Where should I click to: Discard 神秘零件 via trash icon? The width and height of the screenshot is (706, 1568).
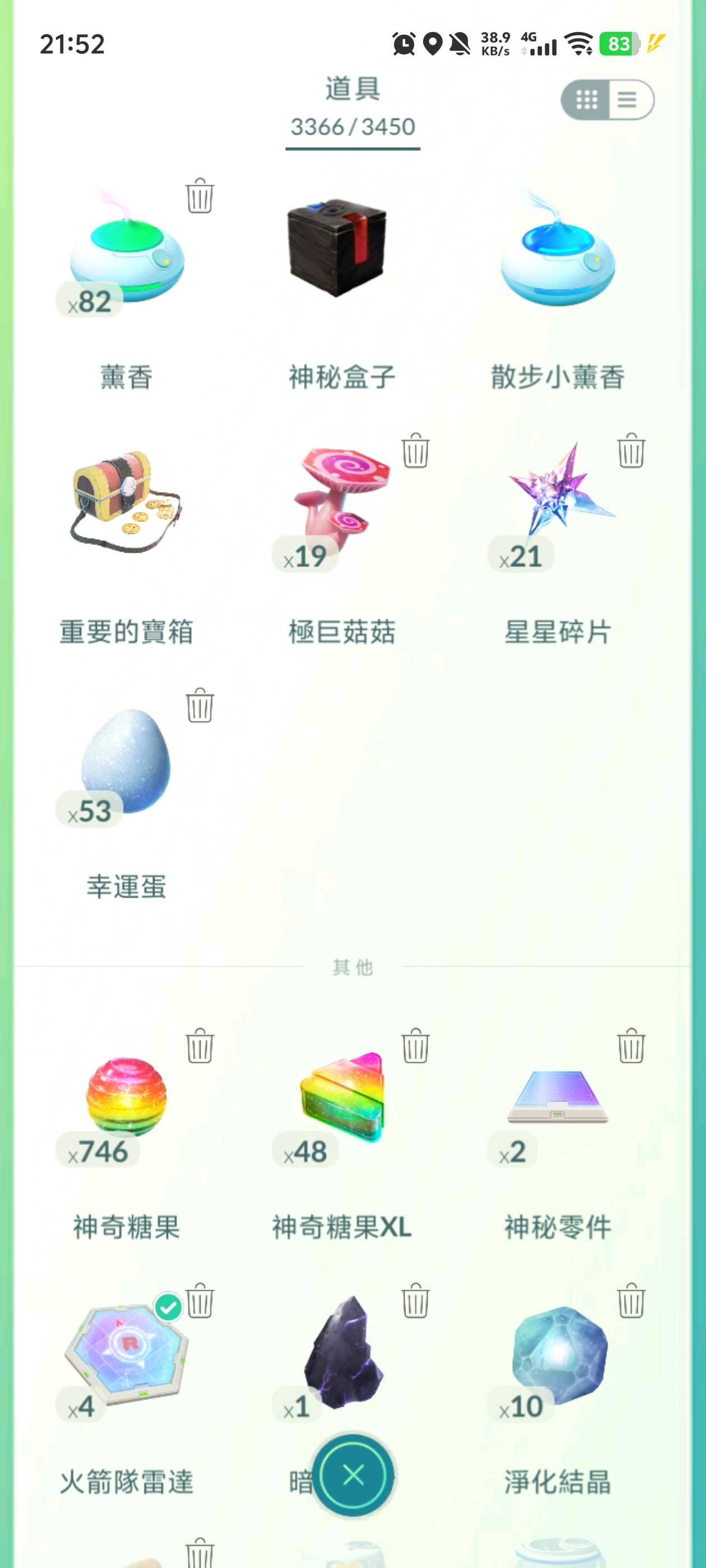[x=630, y=1046]
